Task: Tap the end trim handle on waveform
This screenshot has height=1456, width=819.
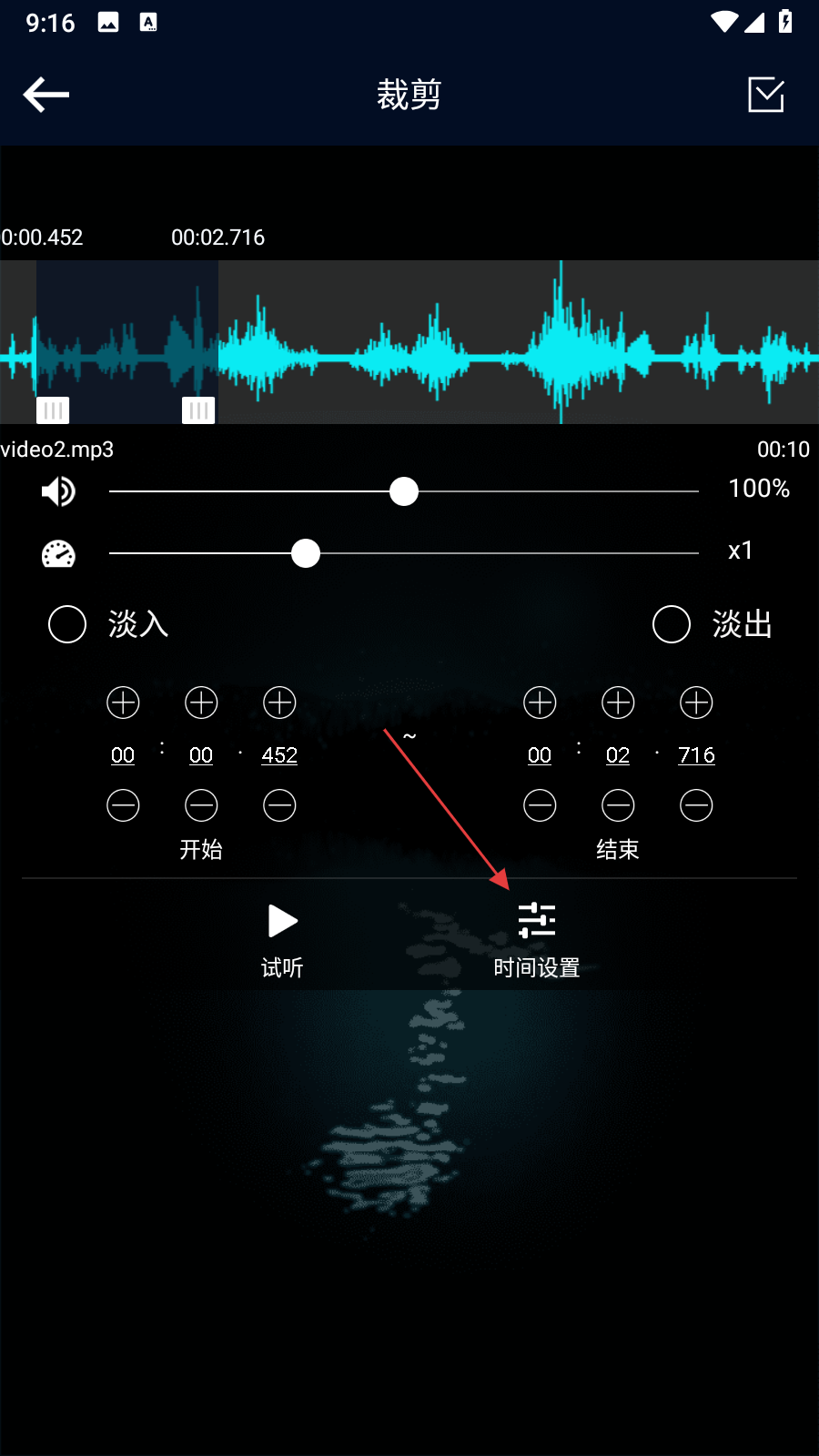Action: [x=198, y=410]
